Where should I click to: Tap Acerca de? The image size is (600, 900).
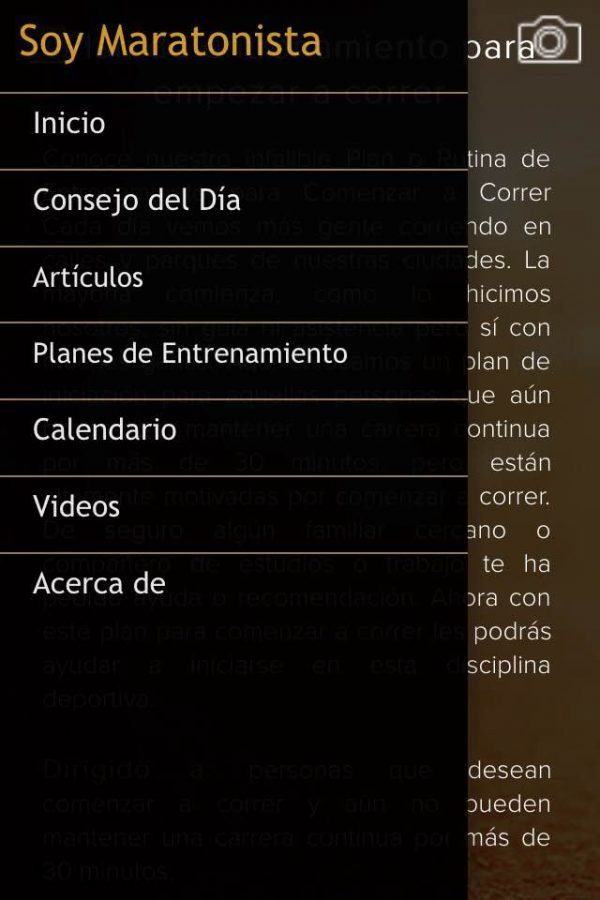click(x=99, y=584)
